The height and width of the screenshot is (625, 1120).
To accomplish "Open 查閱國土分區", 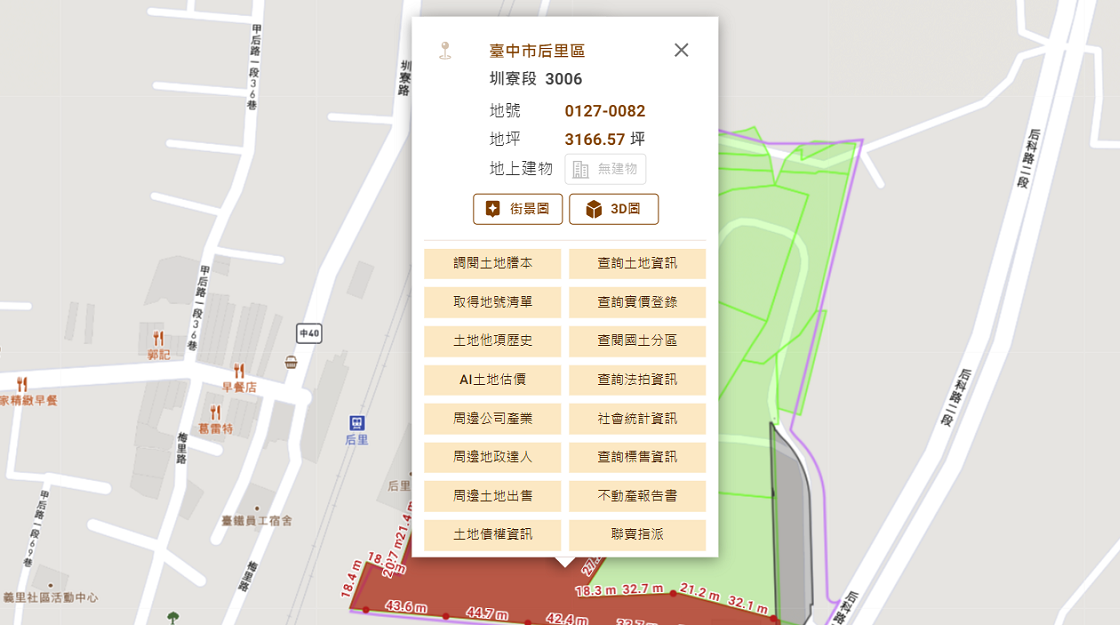I will 637,341.
